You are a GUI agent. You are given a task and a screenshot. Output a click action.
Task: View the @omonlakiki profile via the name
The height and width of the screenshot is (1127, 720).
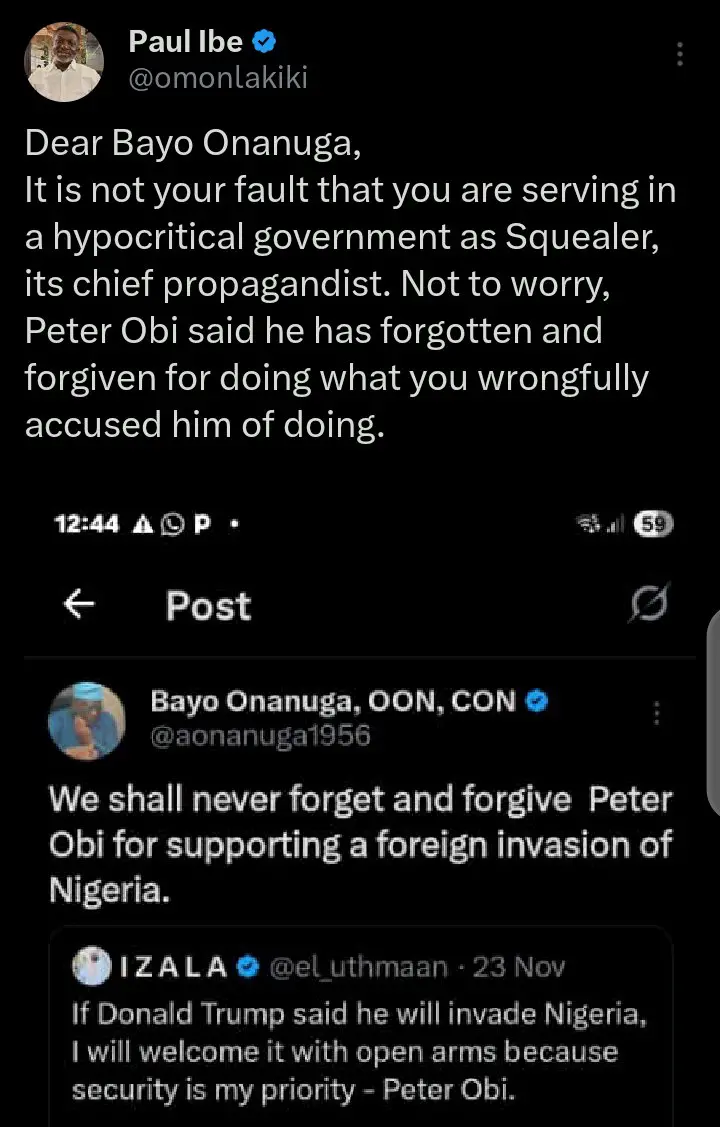point(187,43)
